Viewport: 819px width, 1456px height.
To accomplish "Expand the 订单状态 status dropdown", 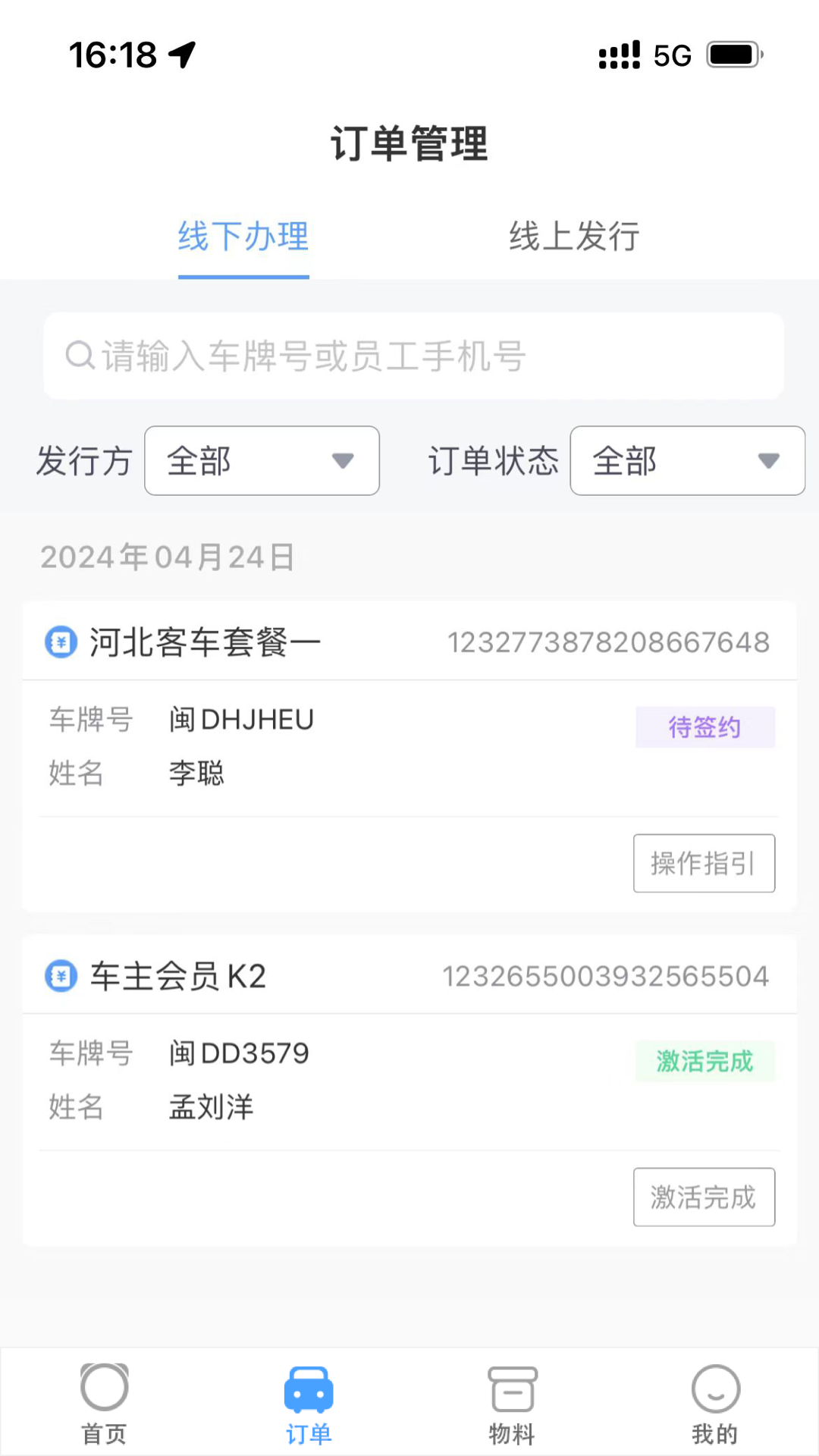I will (686, 460).
